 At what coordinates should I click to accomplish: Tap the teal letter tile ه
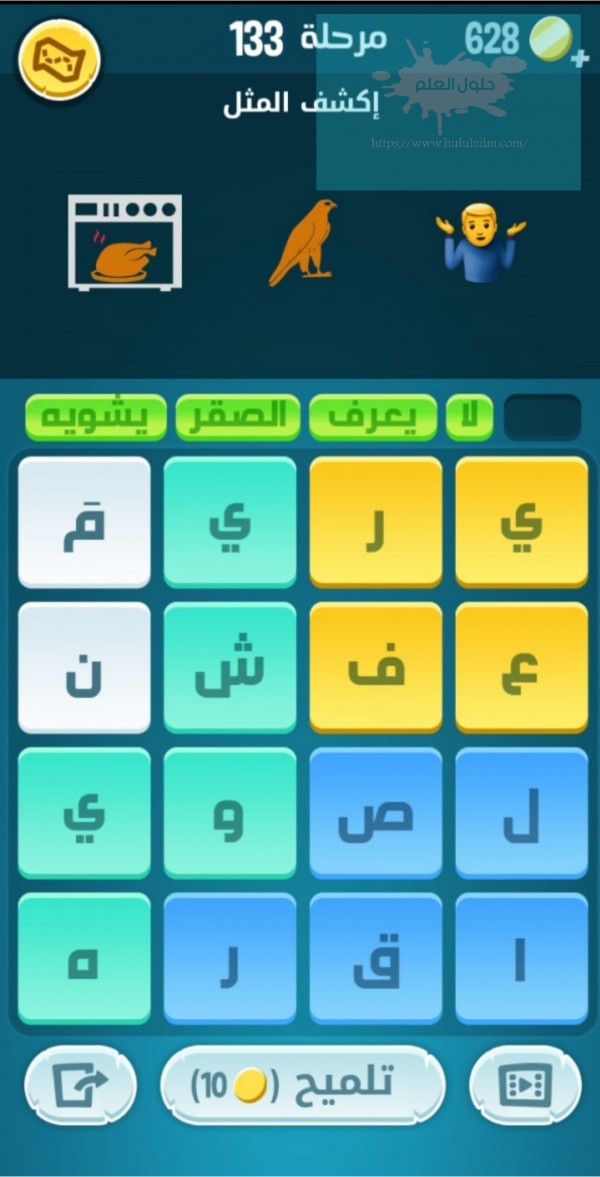84,958
